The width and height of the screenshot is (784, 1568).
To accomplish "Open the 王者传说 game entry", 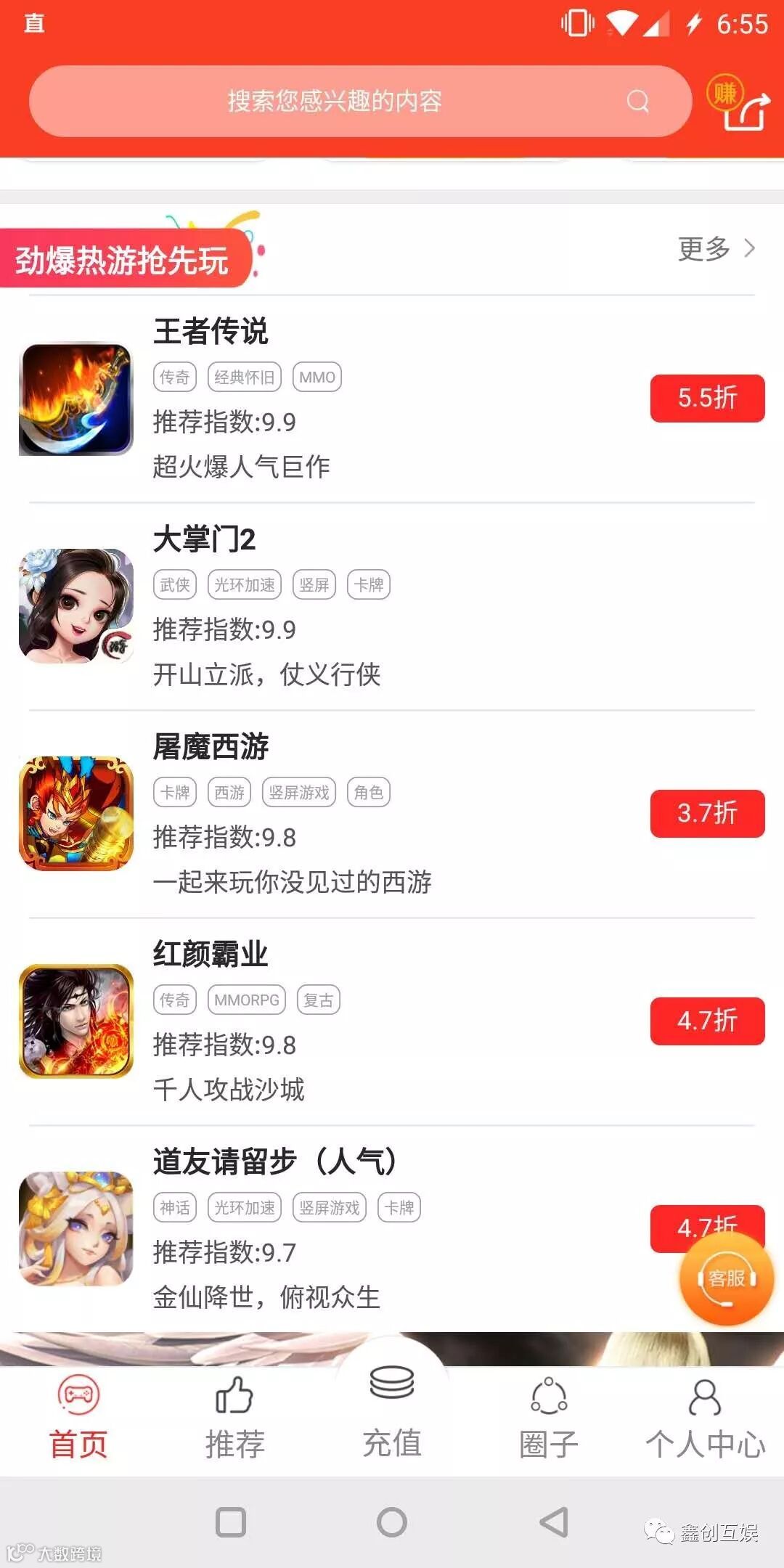I will tap(211, 332).
